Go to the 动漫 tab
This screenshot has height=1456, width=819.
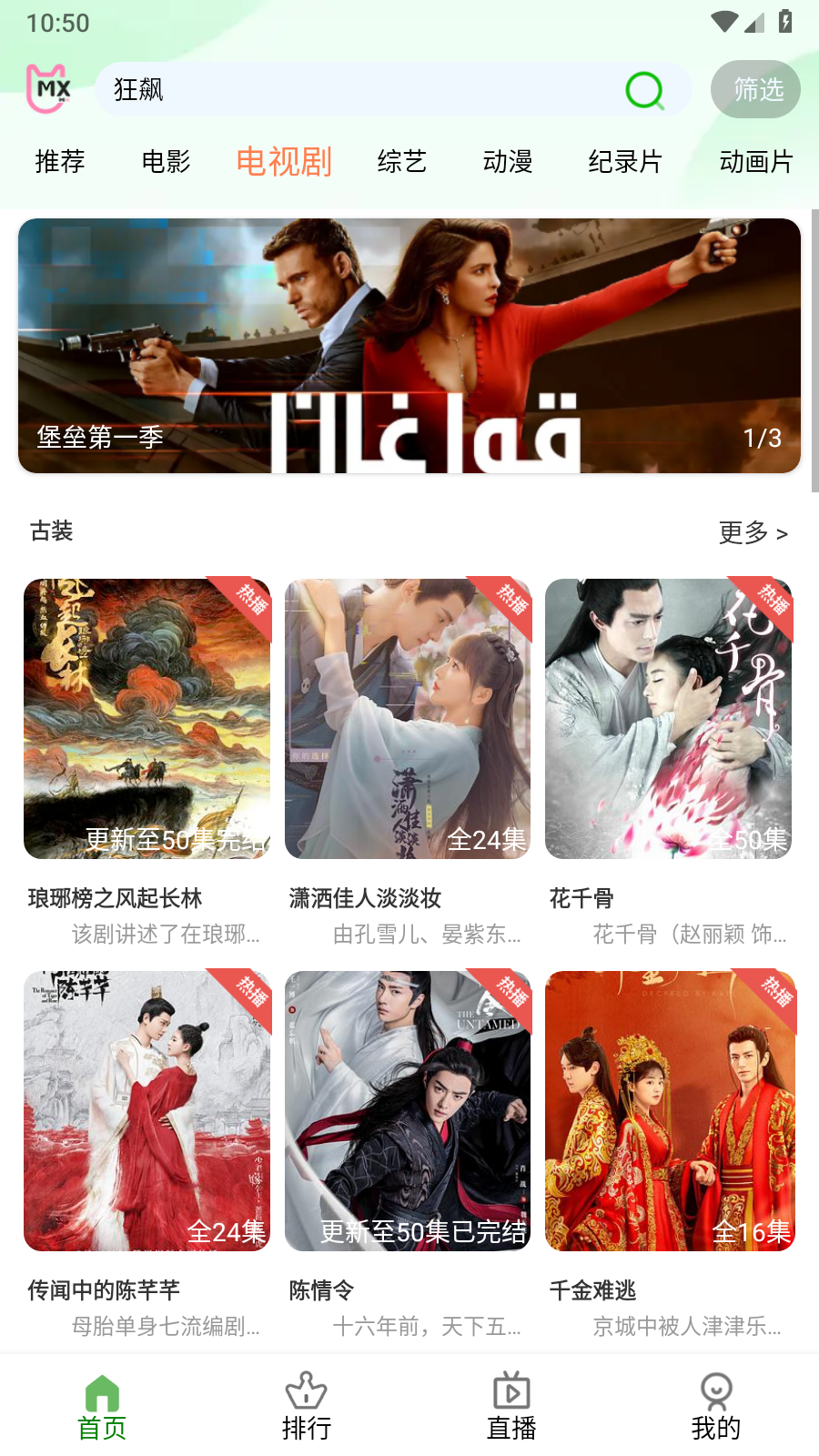point(508,162)
